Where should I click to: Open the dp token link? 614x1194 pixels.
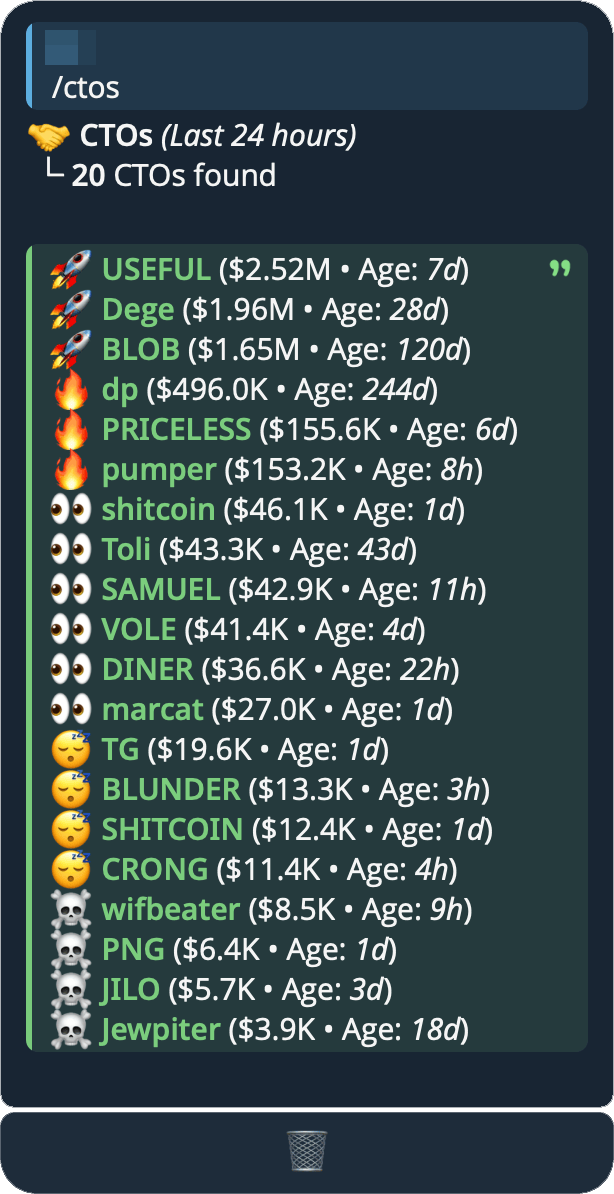(x=120, y=390)
